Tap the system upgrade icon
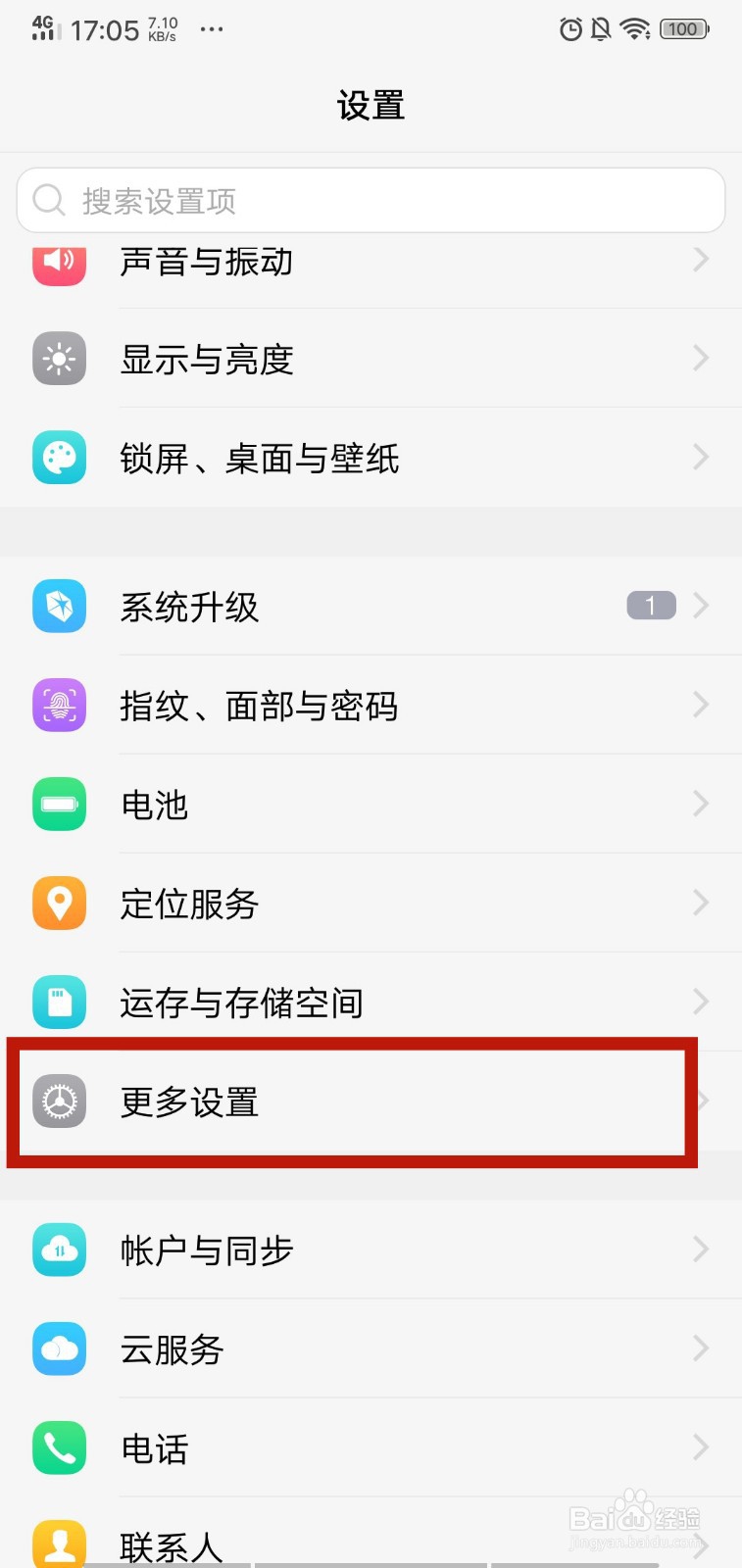742x1568 pixels. tap(59, 606)
